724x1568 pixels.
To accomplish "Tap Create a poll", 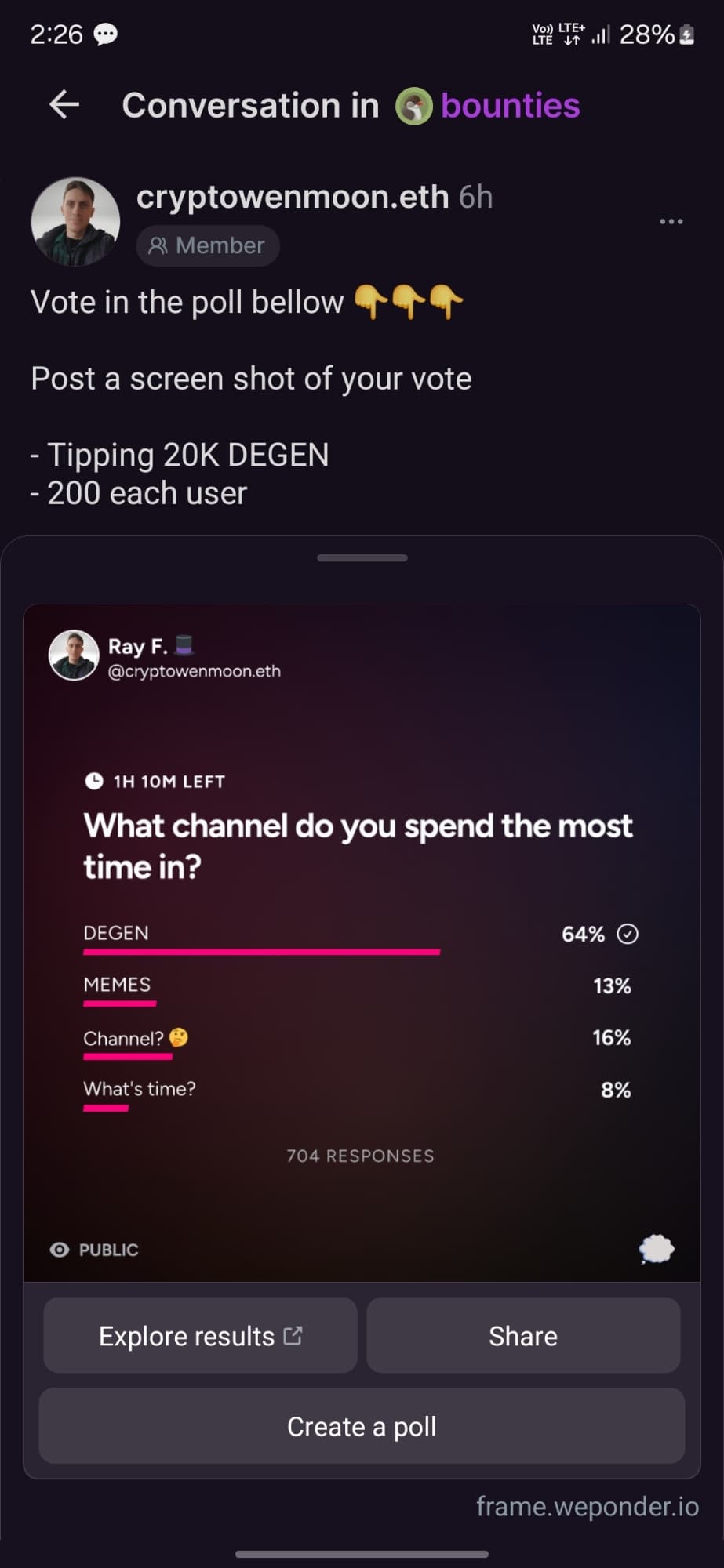I will (x=362, y=1426).
